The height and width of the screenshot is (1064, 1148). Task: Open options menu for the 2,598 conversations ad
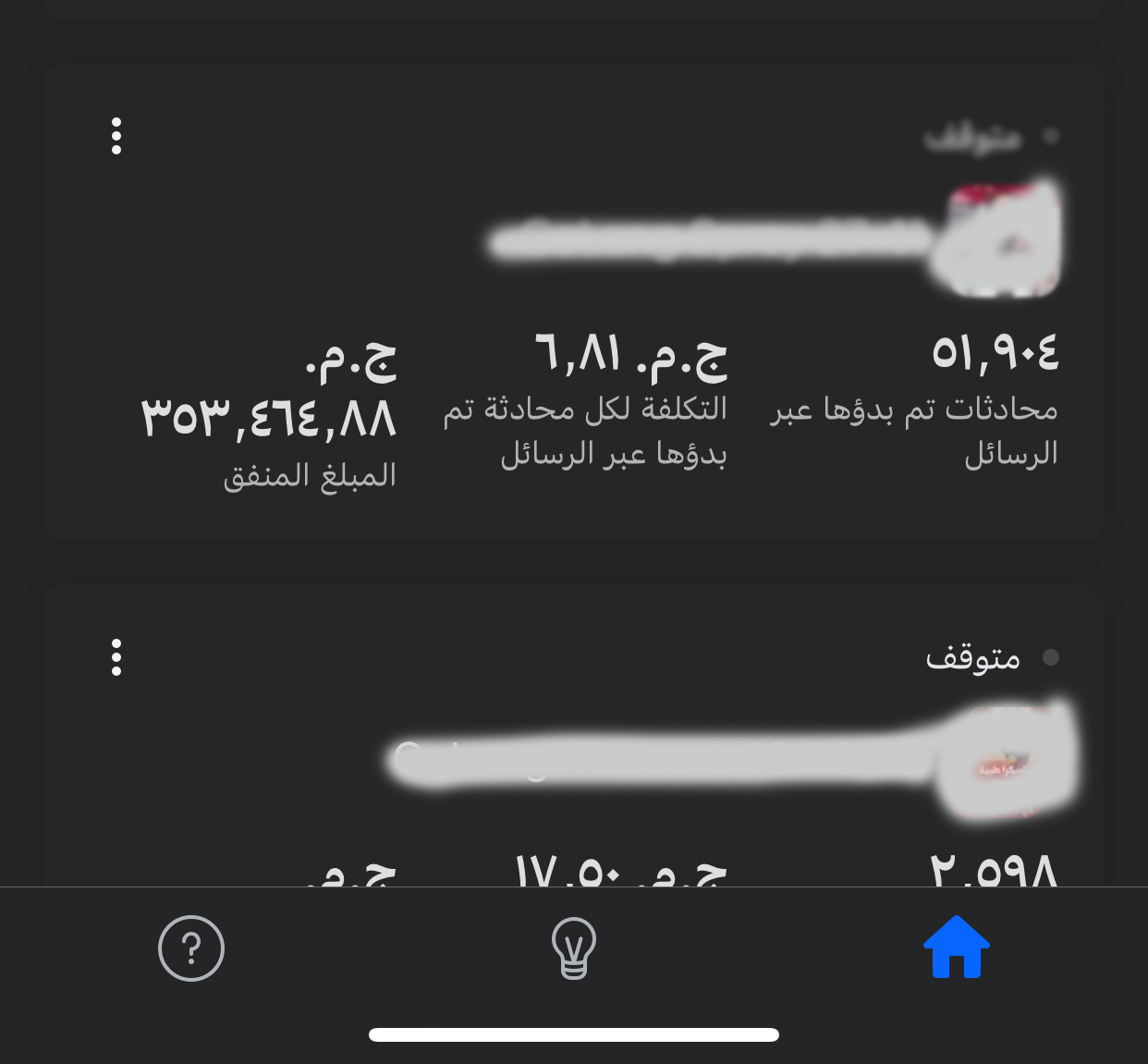tap(116, 657)
